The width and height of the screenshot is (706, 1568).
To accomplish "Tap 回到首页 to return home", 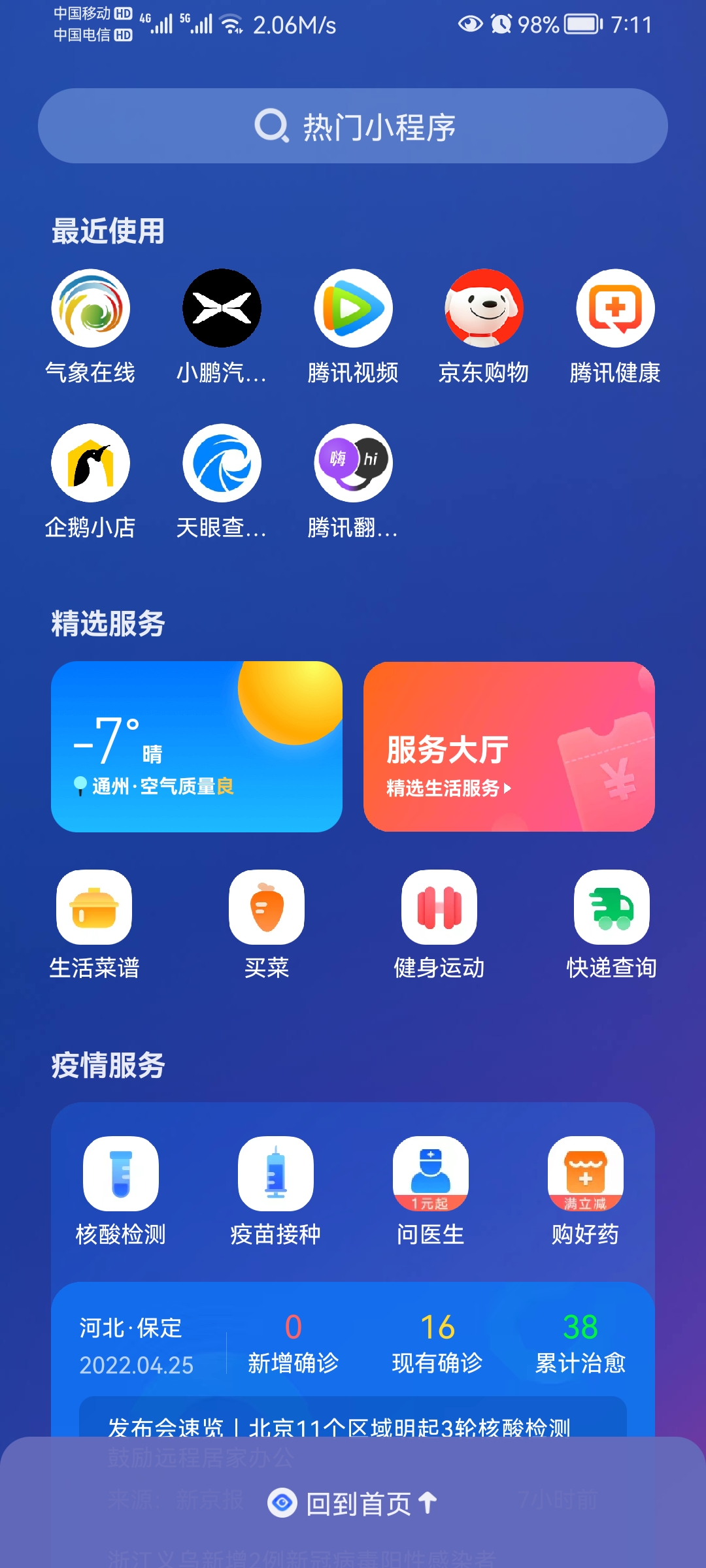I will tap(353, 1503).
